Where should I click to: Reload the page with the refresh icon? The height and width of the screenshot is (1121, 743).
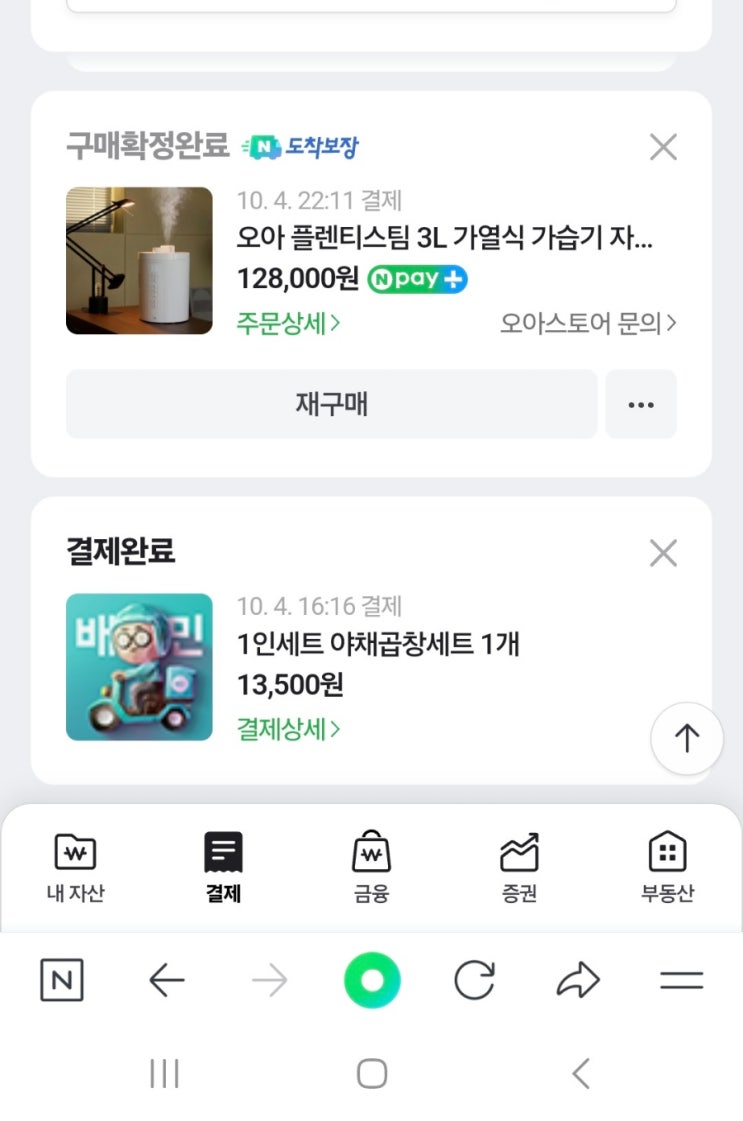point(474,981)
